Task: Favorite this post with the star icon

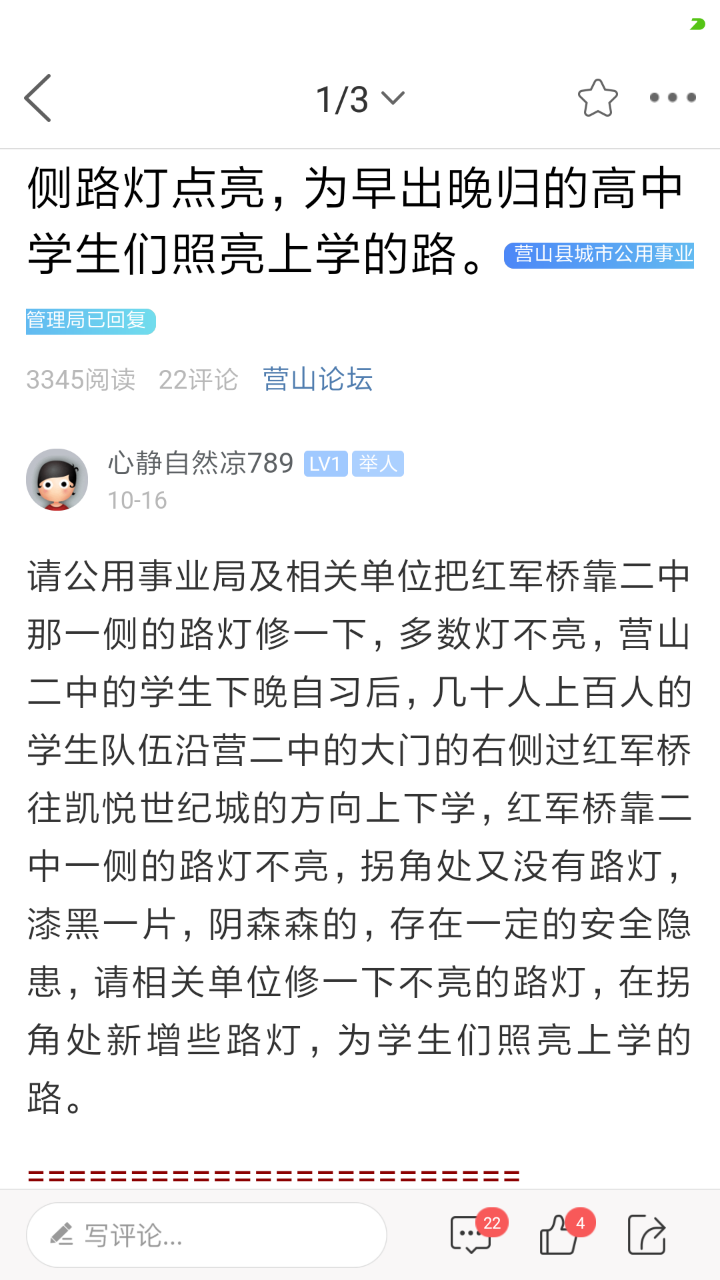Action: 597,98
